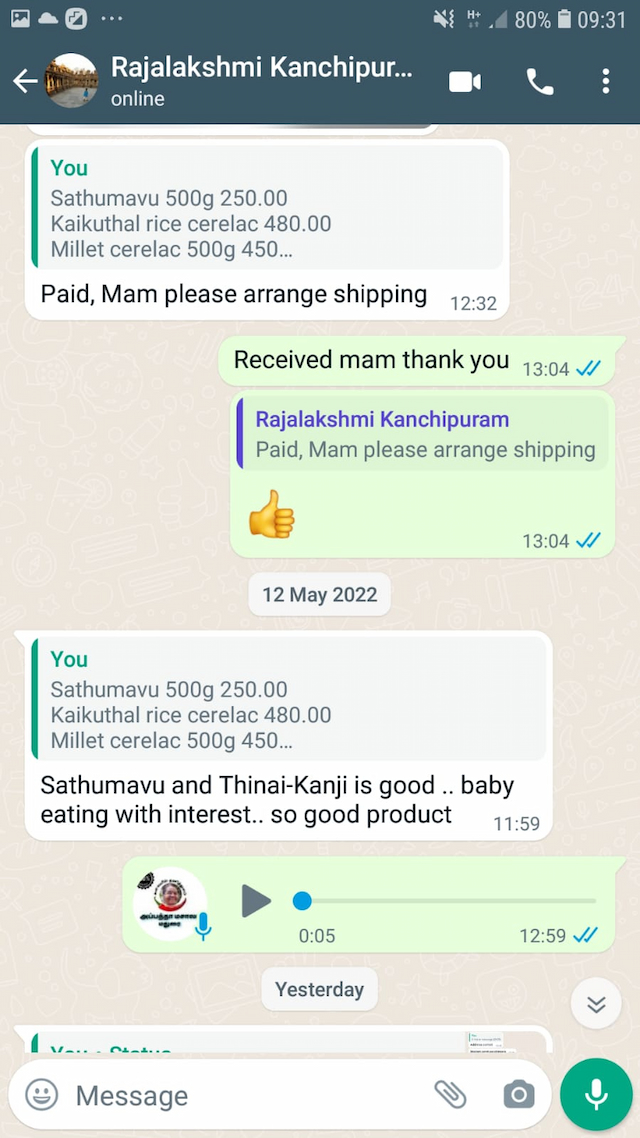The height and width of the screenshot is (1138, 640).
Task: Open the quoted order above "Paid, Mam"
Action: tap(268, 208)
